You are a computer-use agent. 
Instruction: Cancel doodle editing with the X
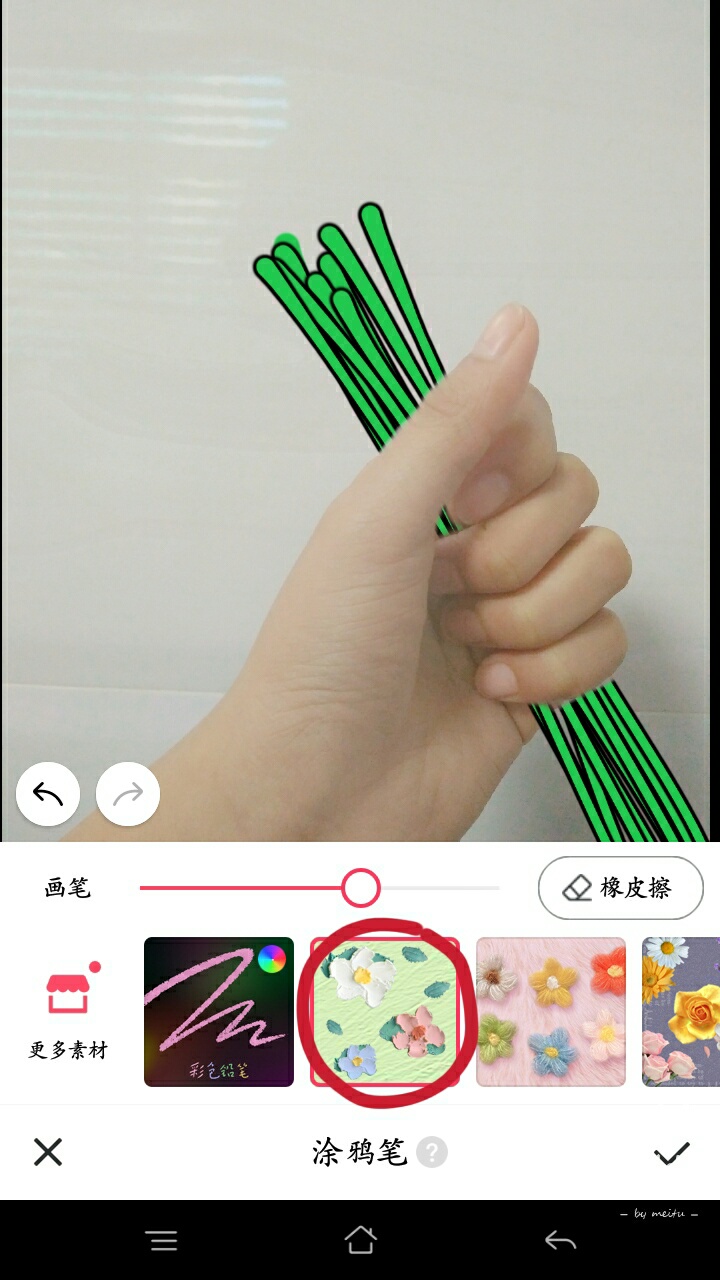coord(48,1153)
